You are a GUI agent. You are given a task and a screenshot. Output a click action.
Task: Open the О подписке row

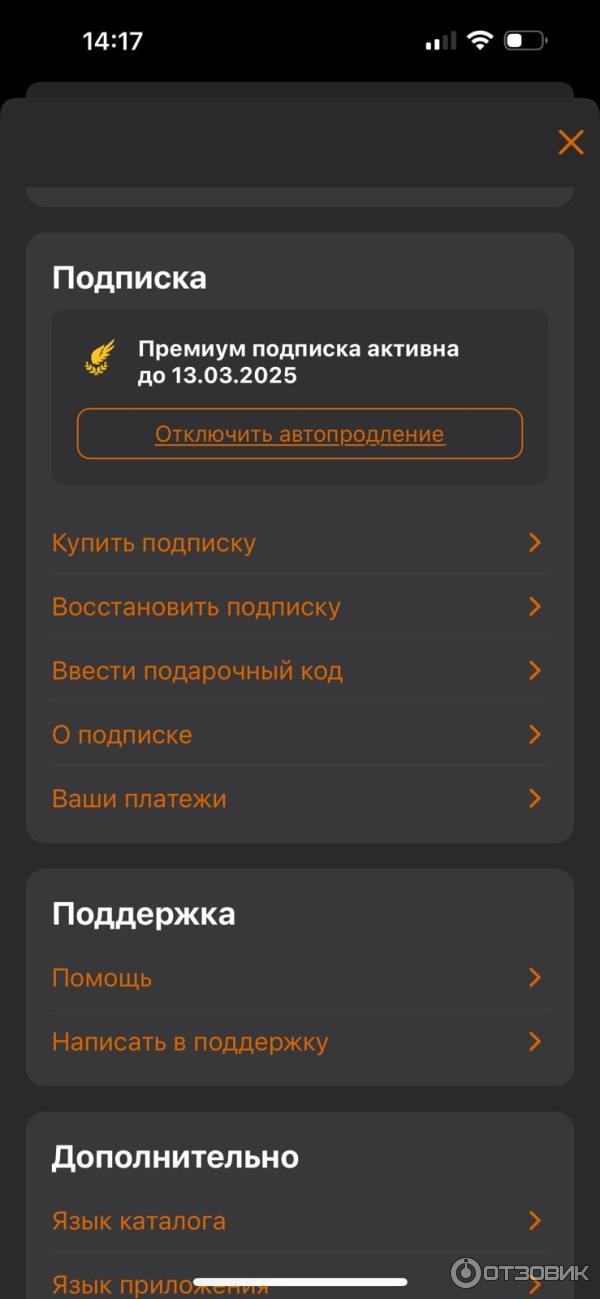[299, 735]
